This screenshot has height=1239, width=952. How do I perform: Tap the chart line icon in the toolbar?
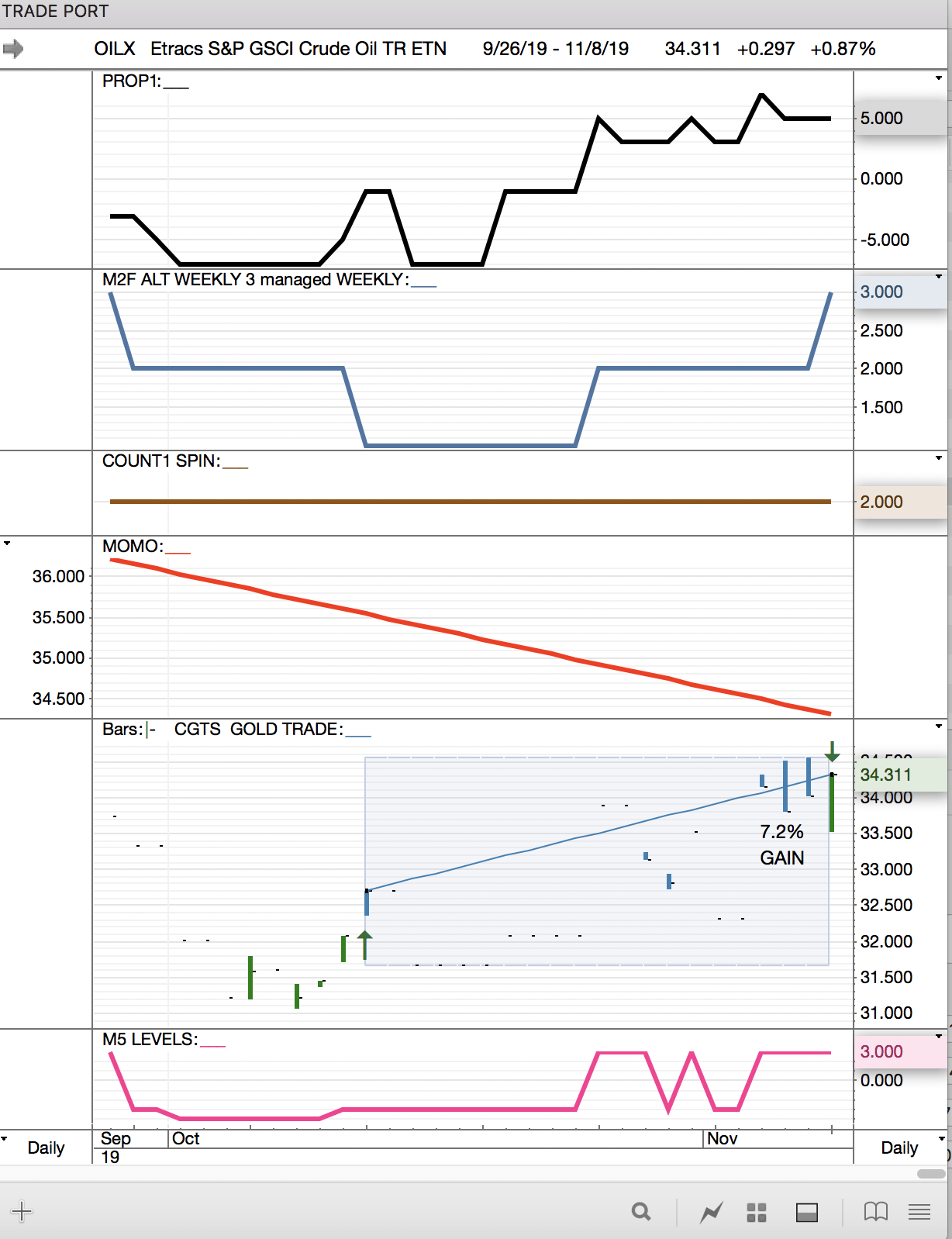(711, 1212)
